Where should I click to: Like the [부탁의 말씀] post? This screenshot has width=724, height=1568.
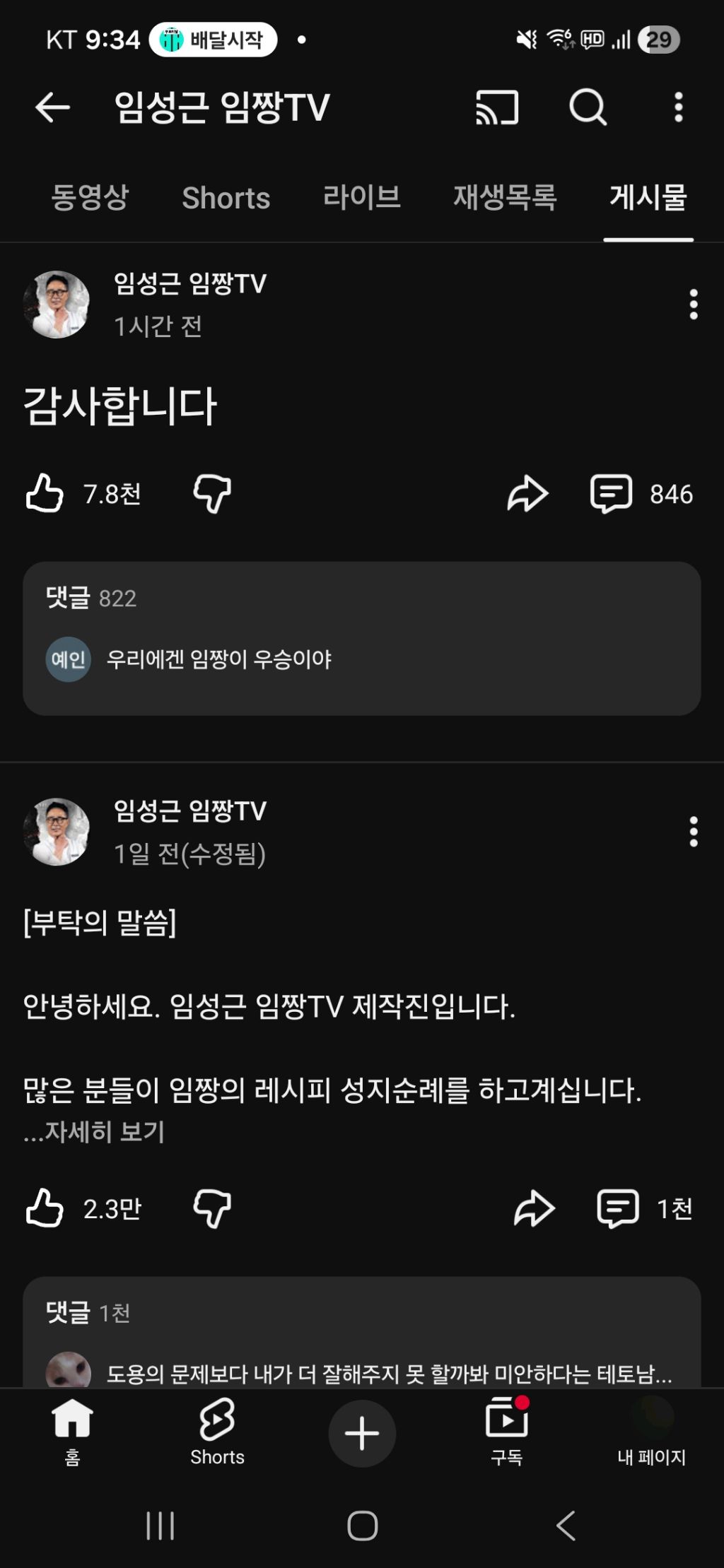(x=45, y=1208)
